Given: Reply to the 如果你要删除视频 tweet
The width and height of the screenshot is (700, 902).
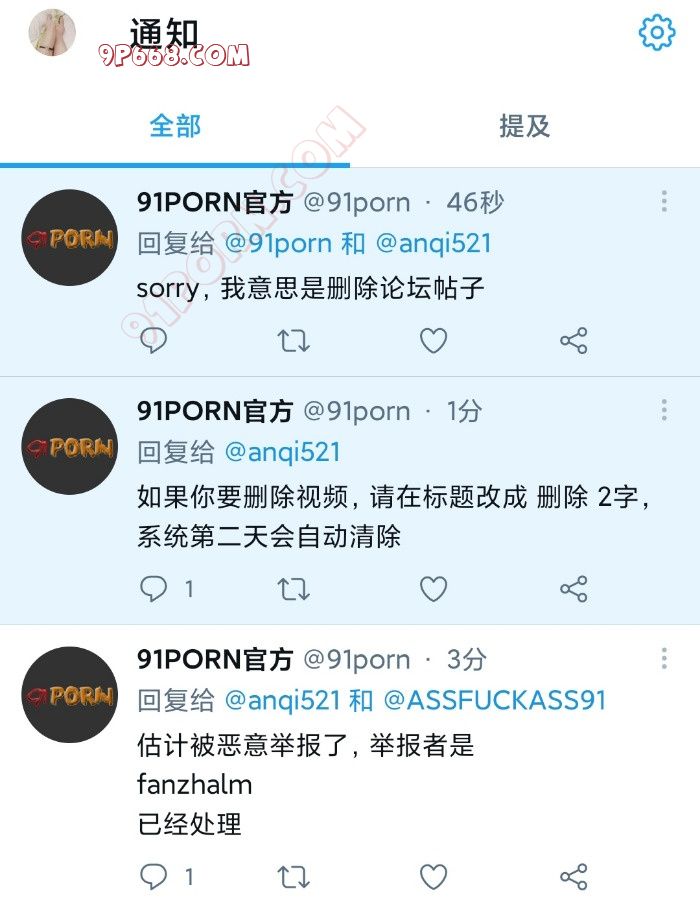Looking at the screenshot, I should pos(153,589).
